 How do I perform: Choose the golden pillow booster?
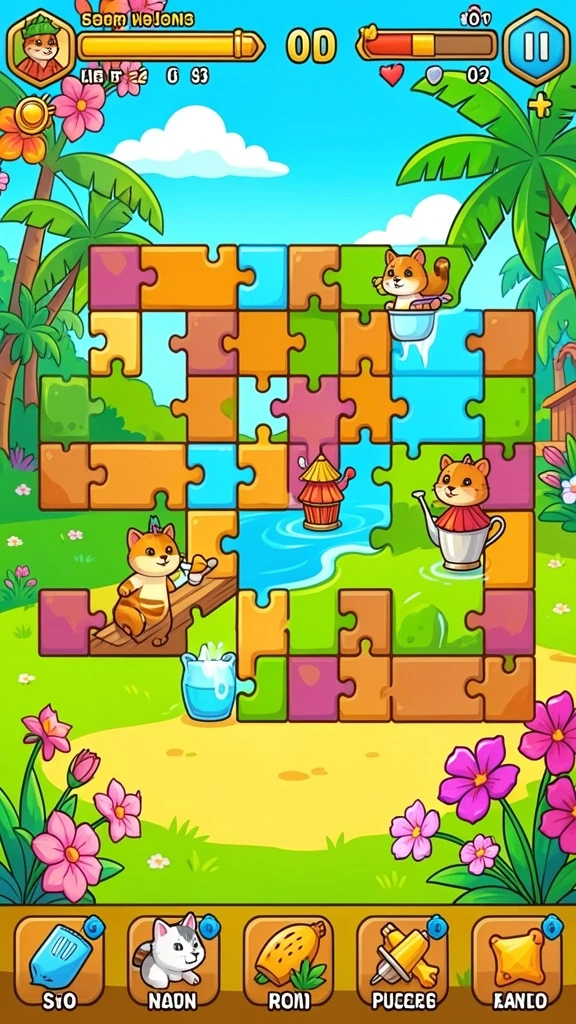pyautogui.click(x=517, y=961)
